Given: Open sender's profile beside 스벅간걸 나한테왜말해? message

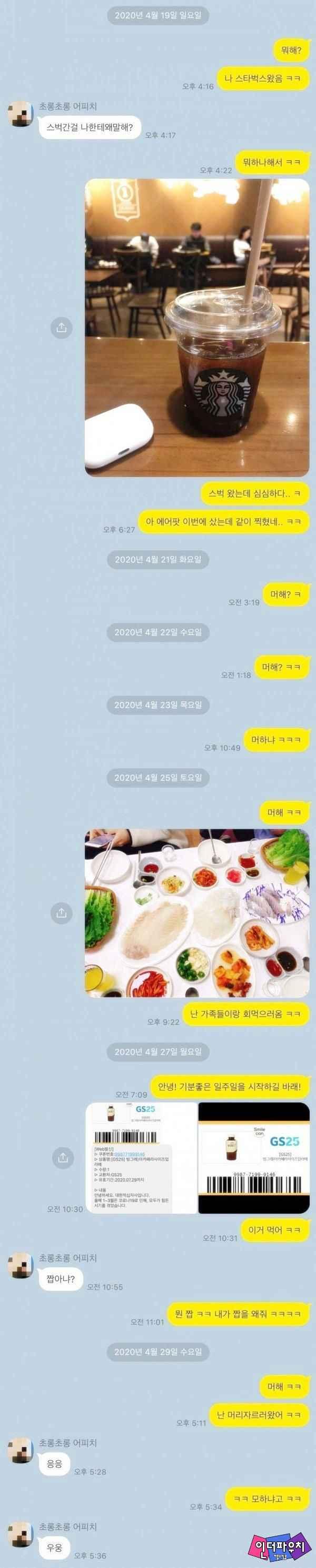Looking at the screenshot, I should (x=20, y=114).
